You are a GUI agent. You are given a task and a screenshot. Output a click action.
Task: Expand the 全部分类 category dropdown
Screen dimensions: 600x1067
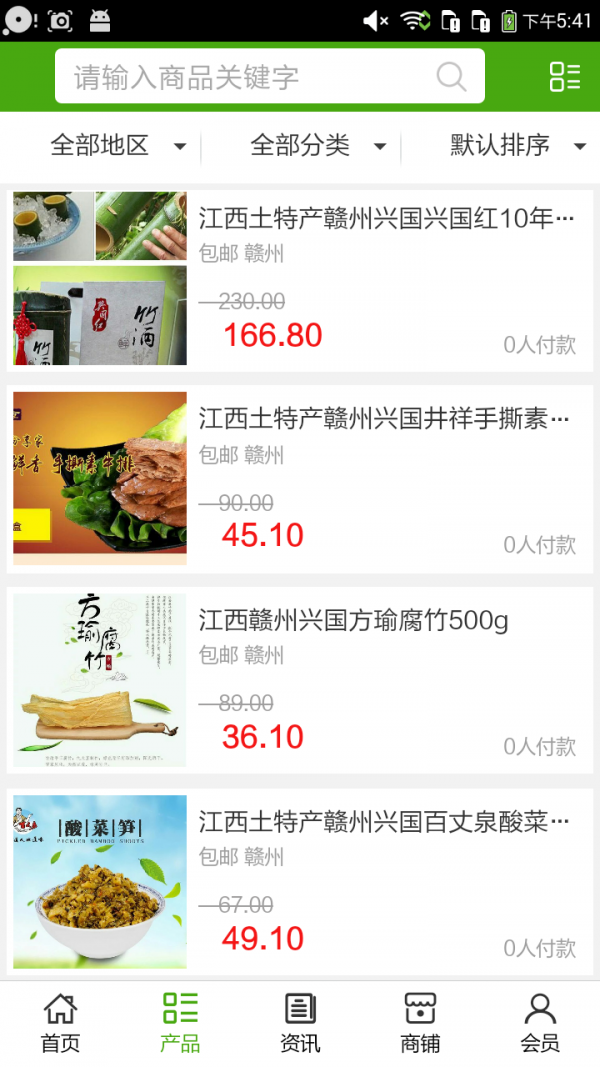pyautogui.click(x=317, y=146)
